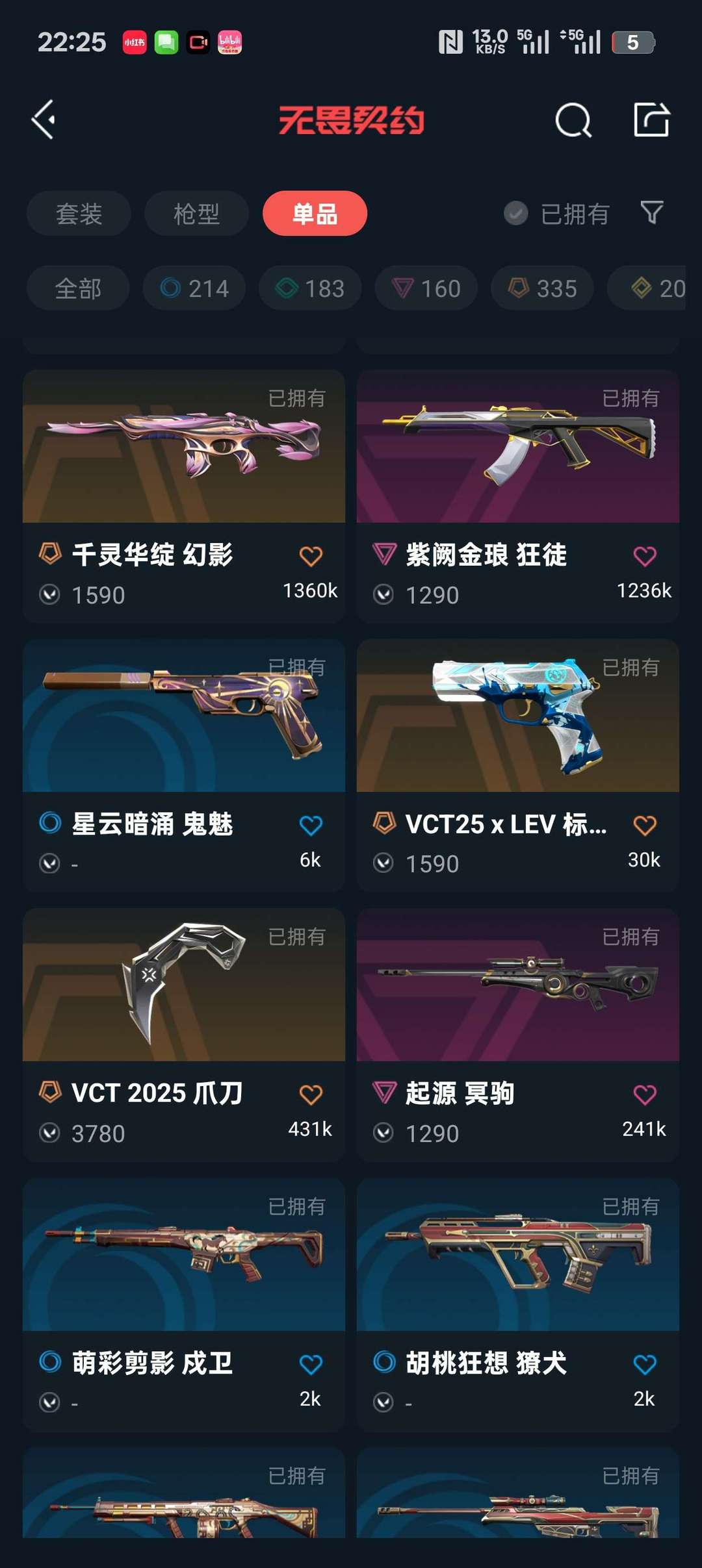Image resolution: width=702 pixels, height=1568 pixels.
Task: Filter by the 183 tier chip
Action: [x=310, y=288]
